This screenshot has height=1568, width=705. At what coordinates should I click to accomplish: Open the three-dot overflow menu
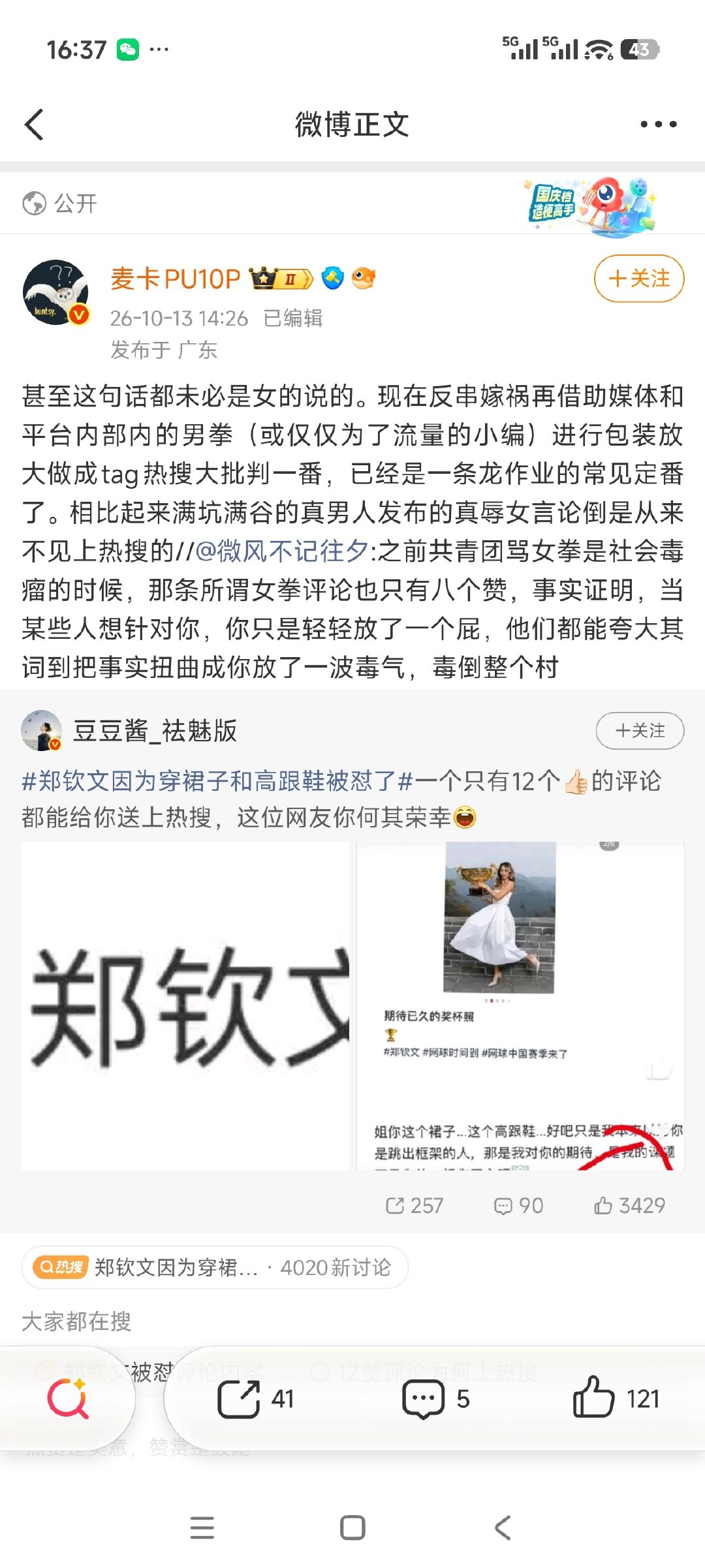pos(658,124)
